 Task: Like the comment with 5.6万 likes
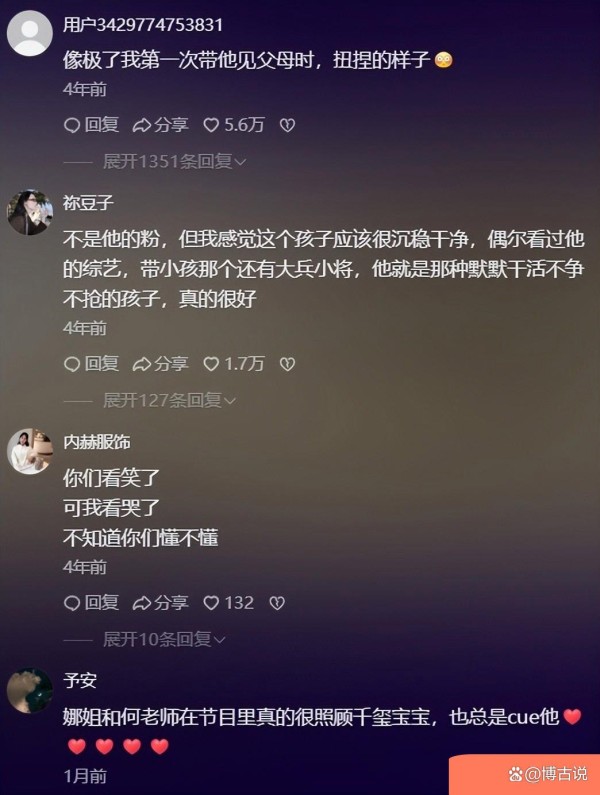coord(233,125)
